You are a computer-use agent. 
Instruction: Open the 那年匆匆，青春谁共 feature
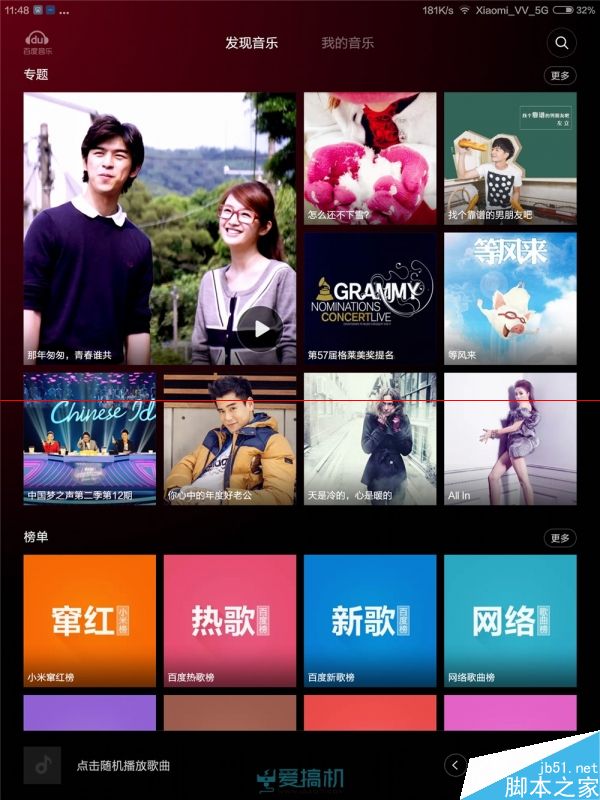coord(160,229)
